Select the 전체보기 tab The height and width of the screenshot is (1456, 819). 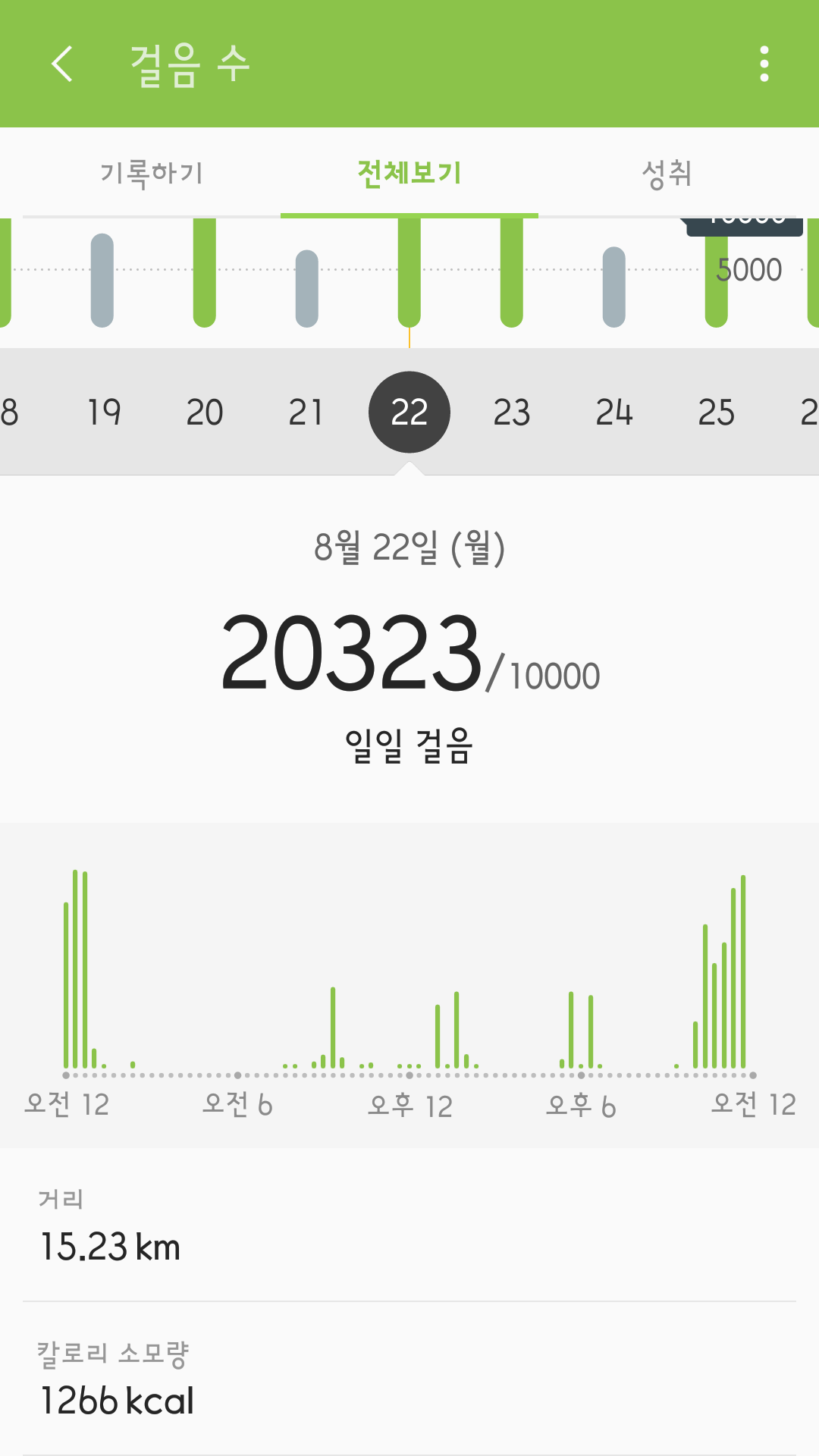point(409,173)
